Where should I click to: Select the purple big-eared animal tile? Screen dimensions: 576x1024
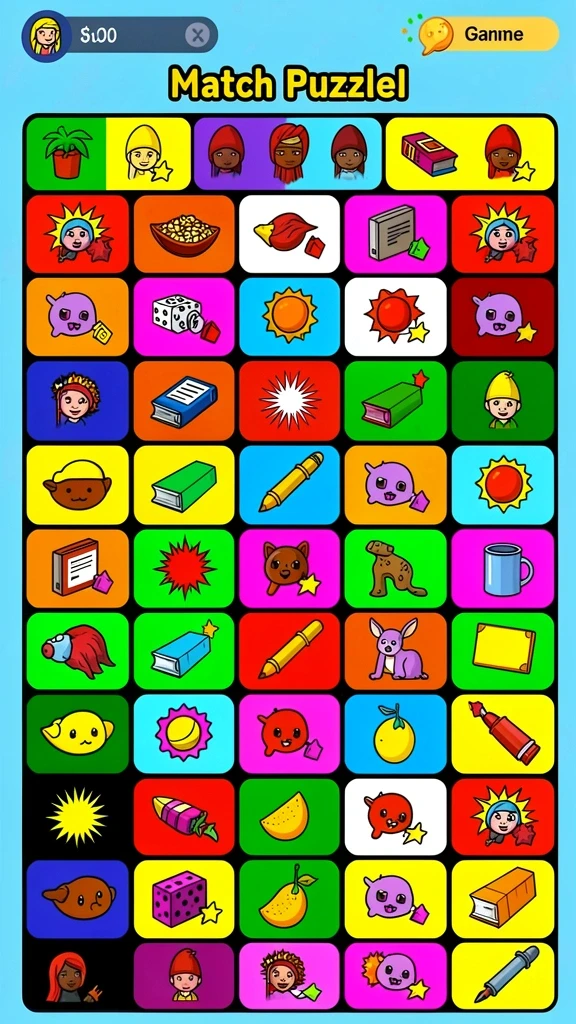[396, 651]
